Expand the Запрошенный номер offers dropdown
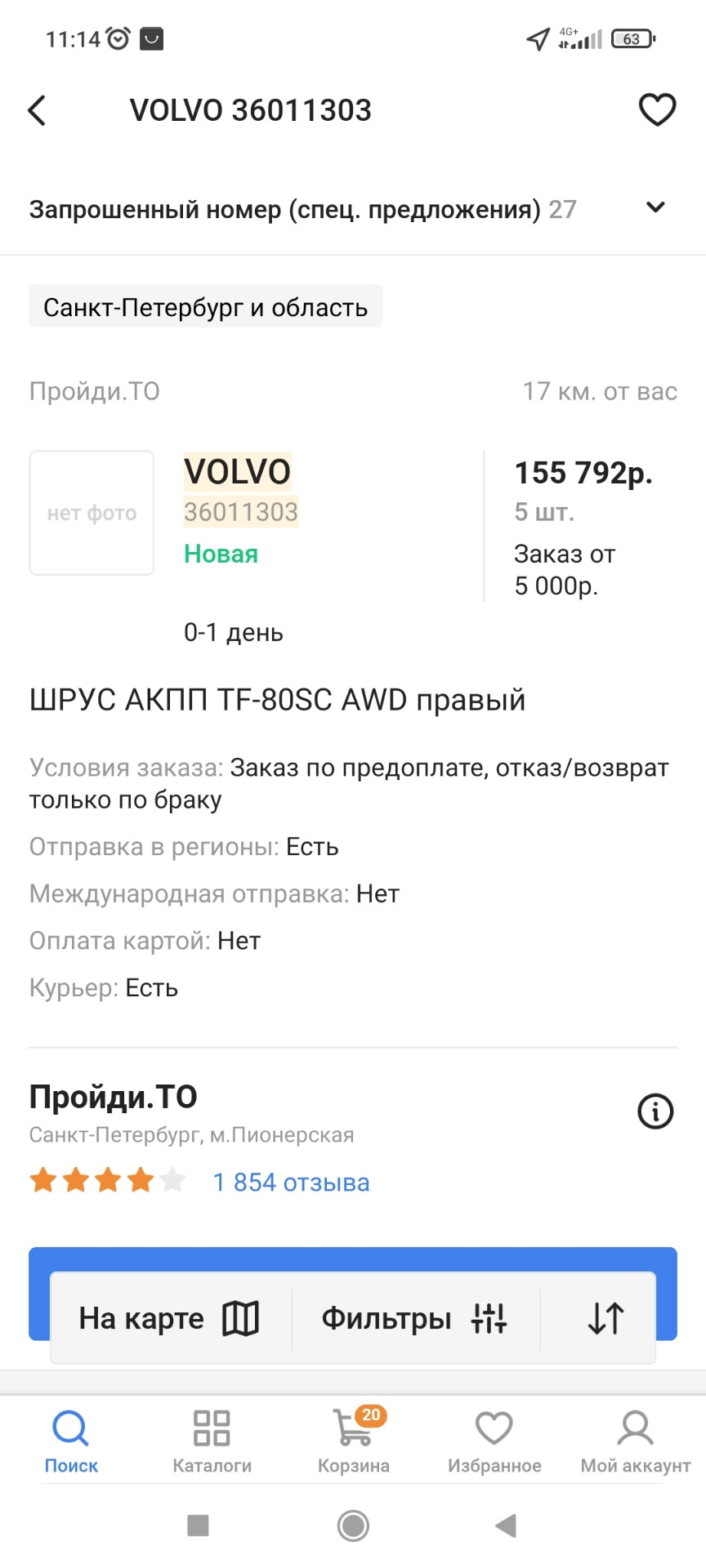This screenshot has height=1568, width=706. click(655, 208)
